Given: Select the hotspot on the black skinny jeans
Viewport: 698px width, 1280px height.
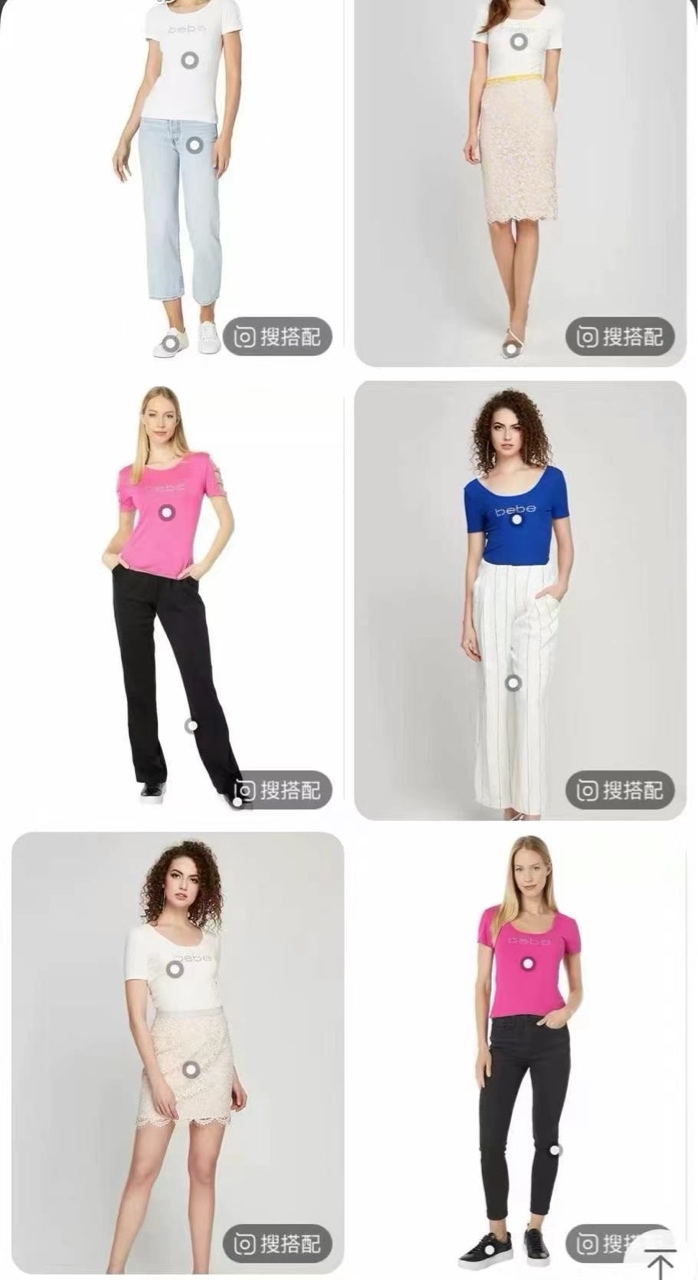Looking at the screenshot, I should pos(556,1150).
